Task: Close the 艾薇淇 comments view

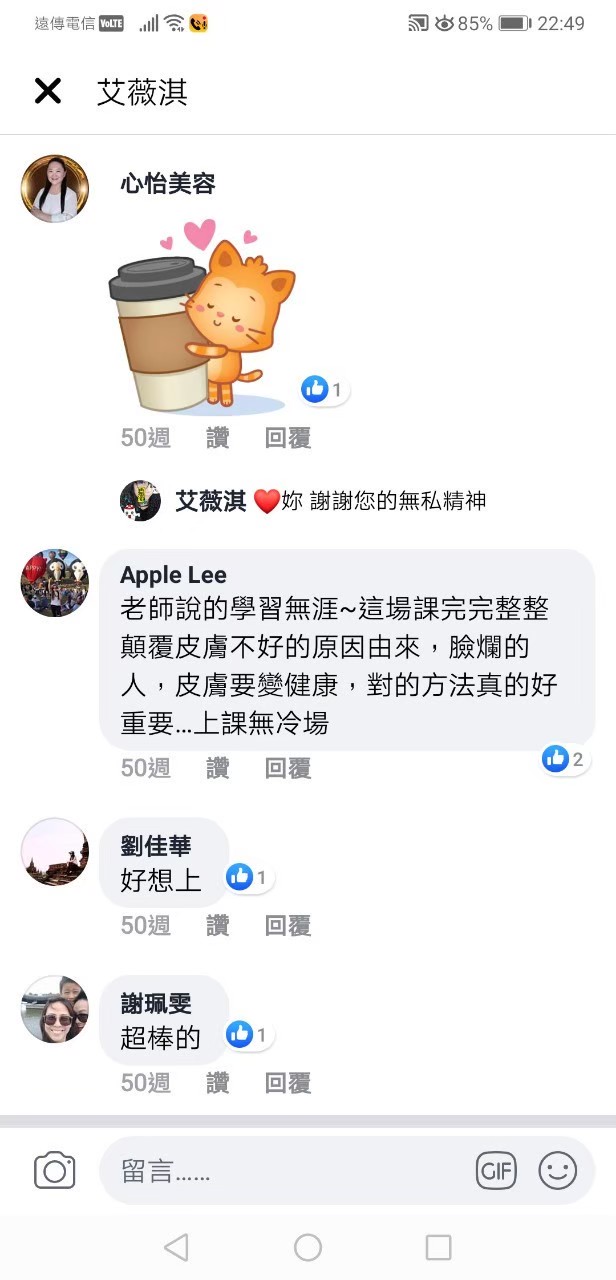Action: [x=48, y=92]
